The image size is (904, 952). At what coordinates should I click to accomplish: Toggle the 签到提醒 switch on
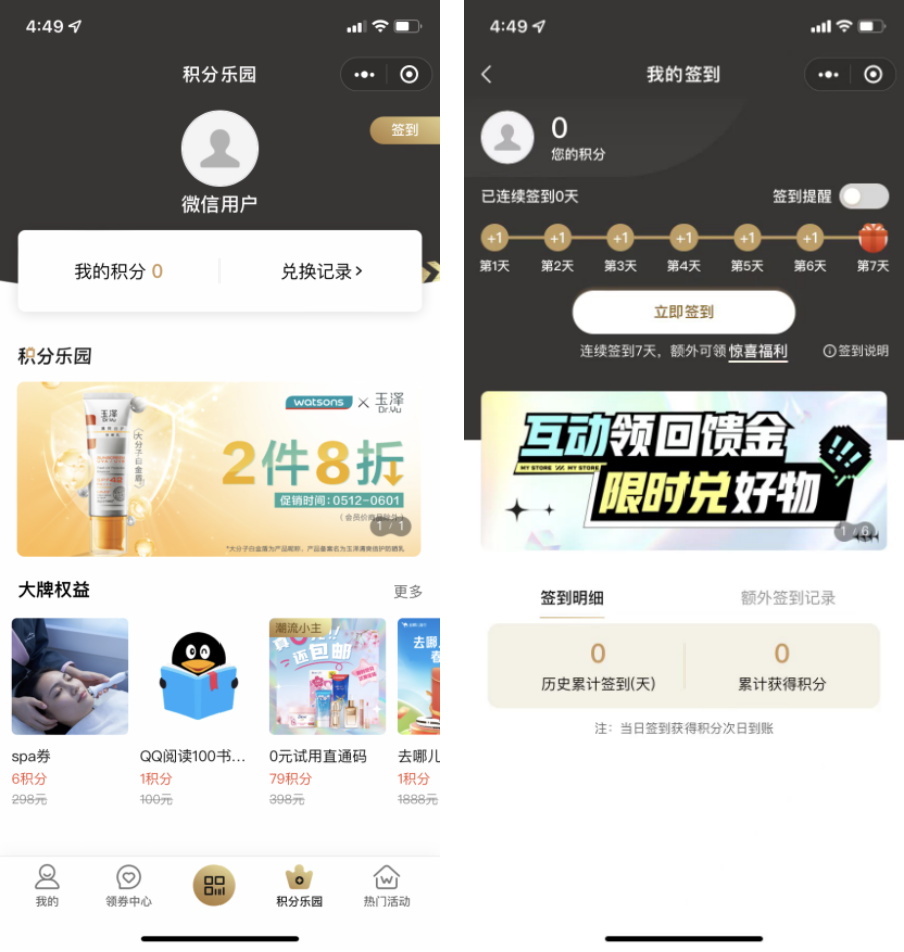click(863, 196)
